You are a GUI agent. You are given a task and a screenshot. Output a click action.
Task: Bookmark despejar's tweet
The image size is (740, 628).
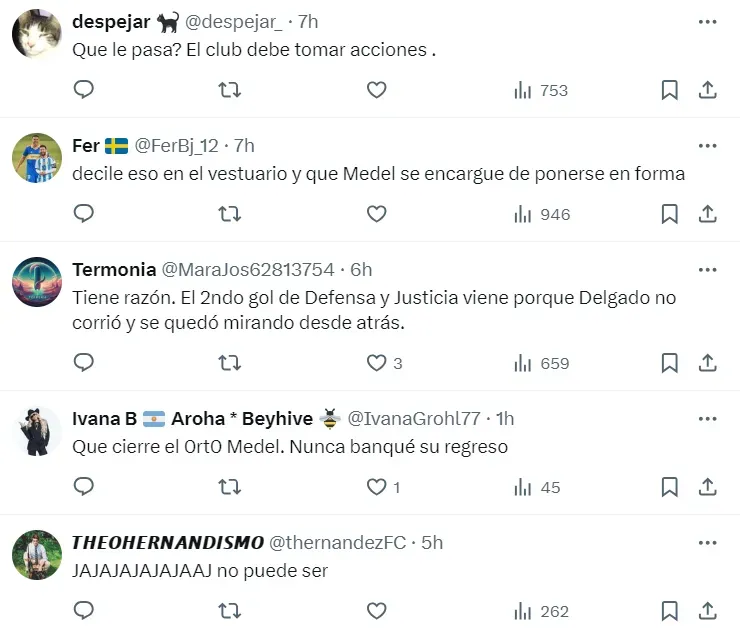[x=669, y=90]
